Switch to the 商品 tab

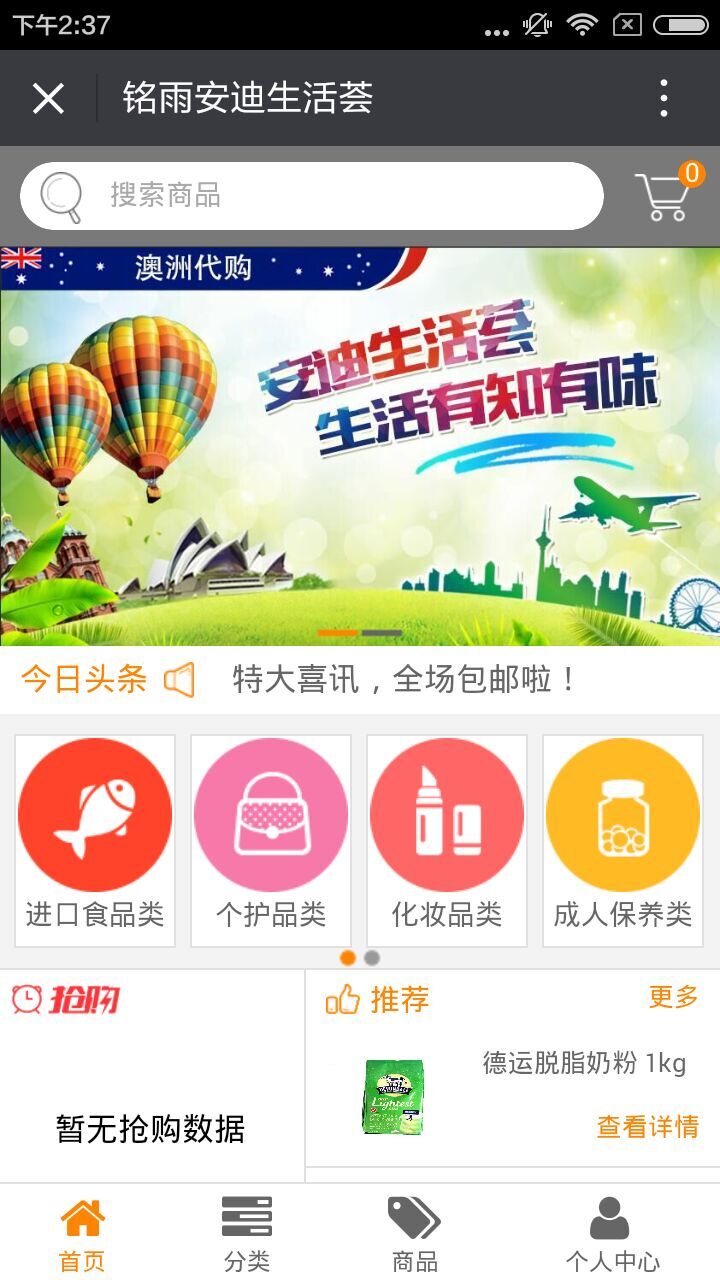[414, 1234]
